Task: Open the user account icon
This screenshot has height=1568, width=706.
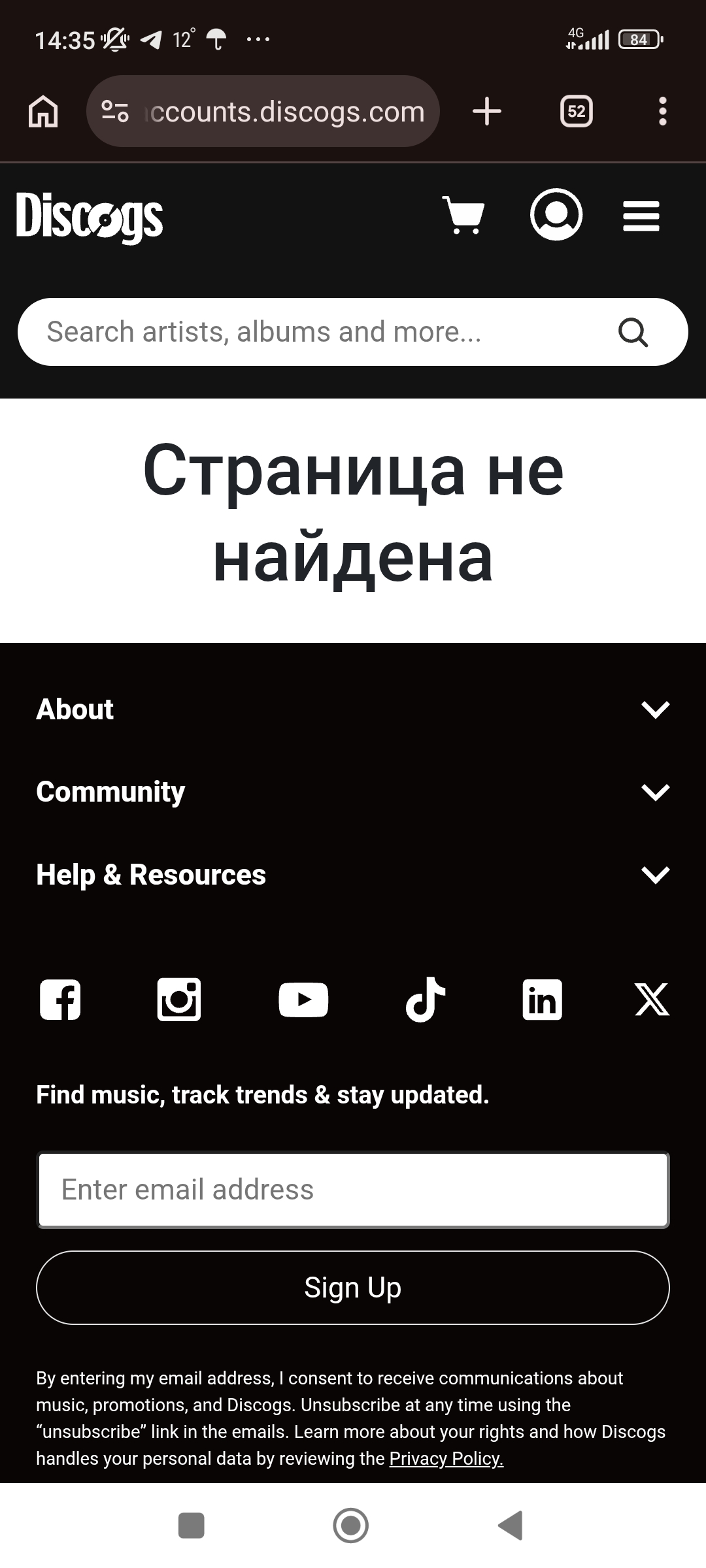Action: pyautogui.click(x=556, y=215)
